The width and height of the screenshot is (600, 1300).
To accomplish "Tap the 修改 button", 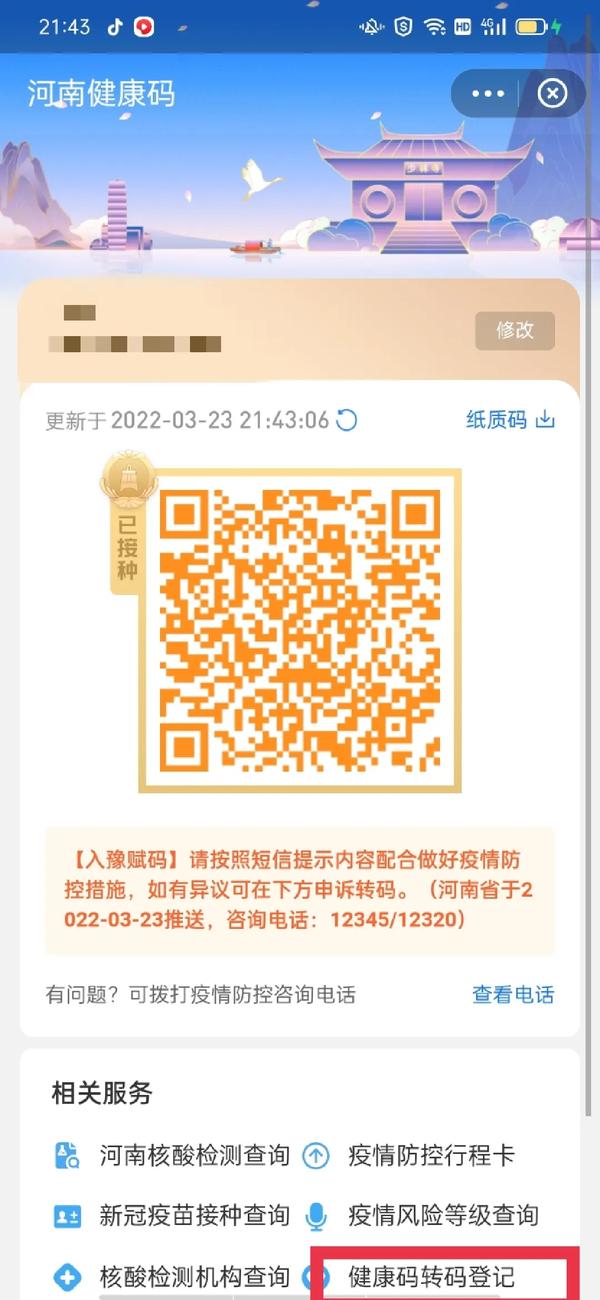I will pos(514,331).
